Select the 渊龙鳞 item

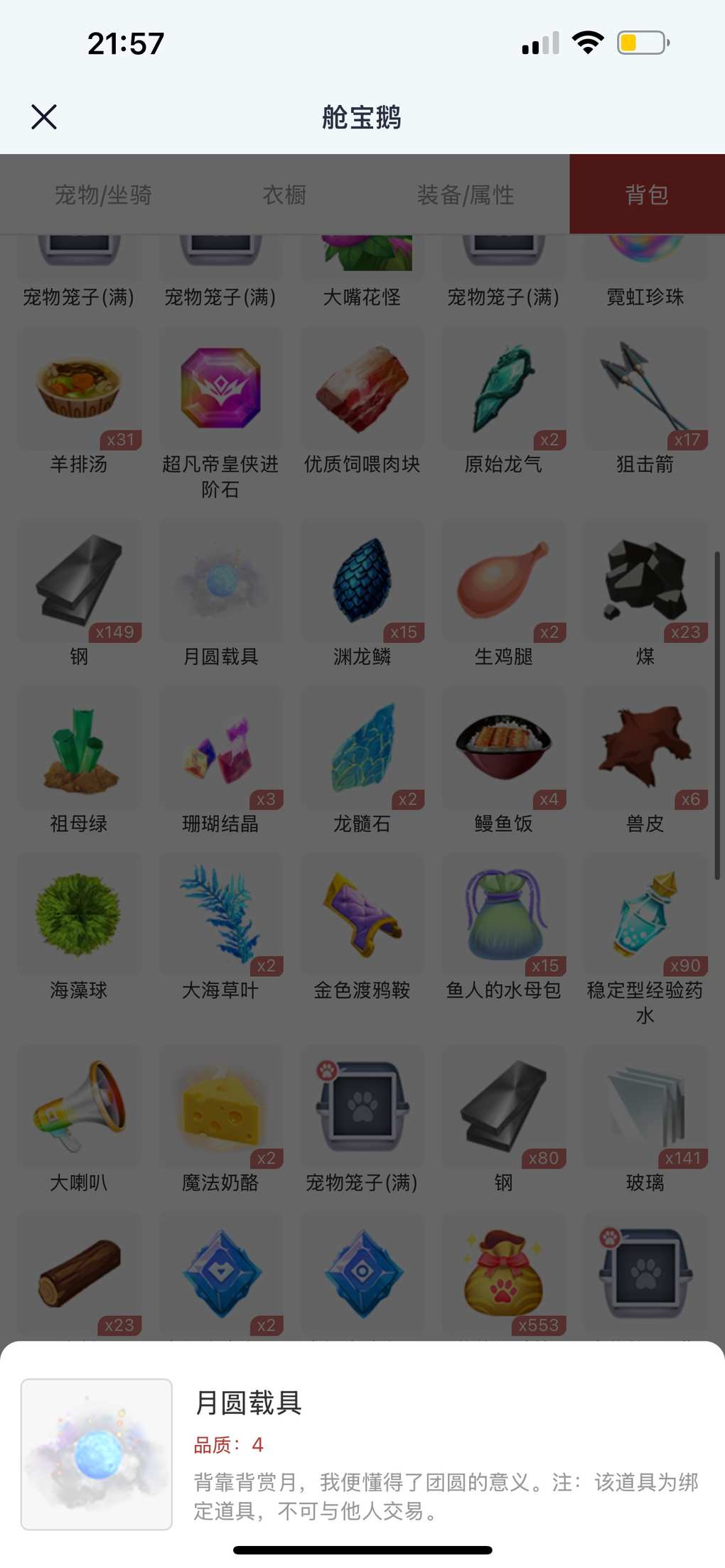point(362,582)
